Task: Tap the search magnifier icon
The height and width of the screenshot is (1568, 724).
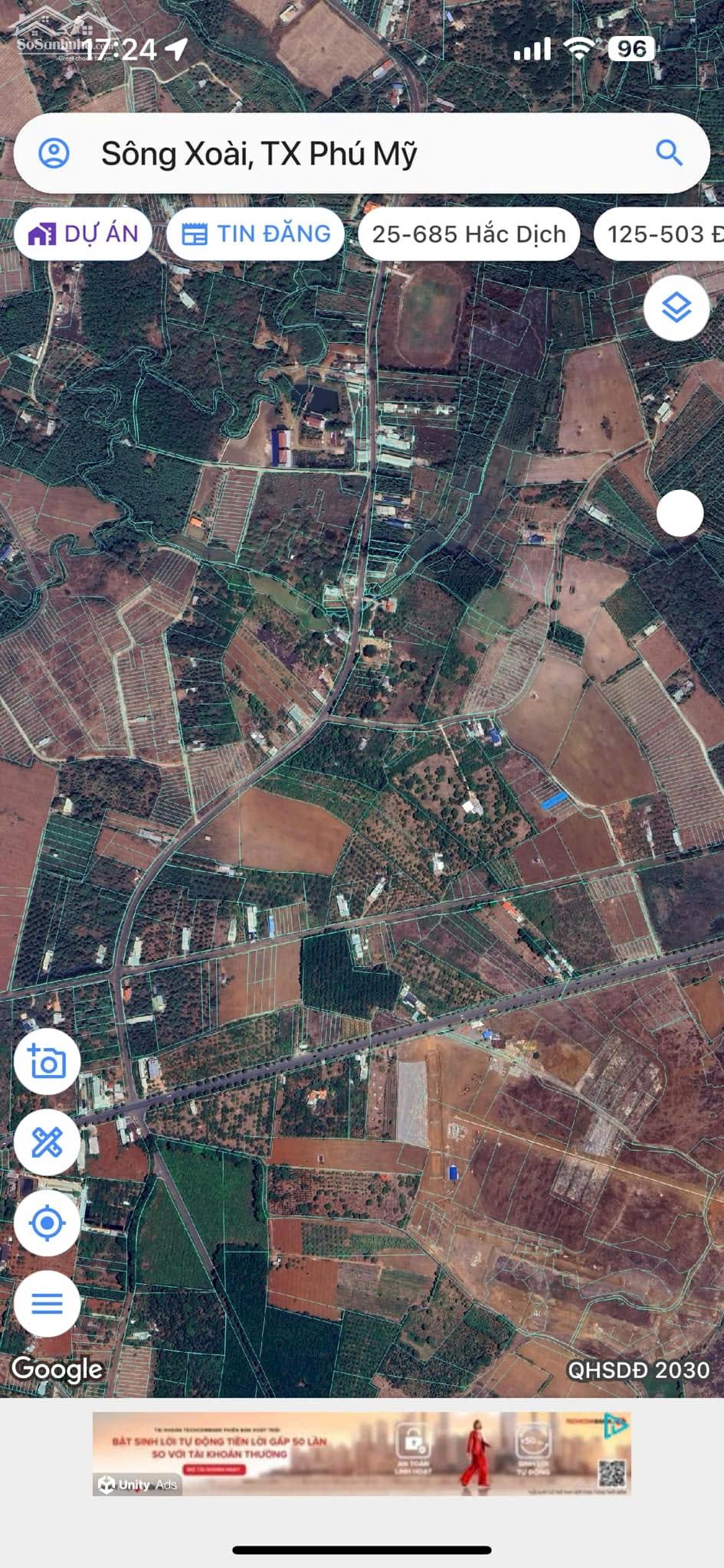Action: click(669, 153)
